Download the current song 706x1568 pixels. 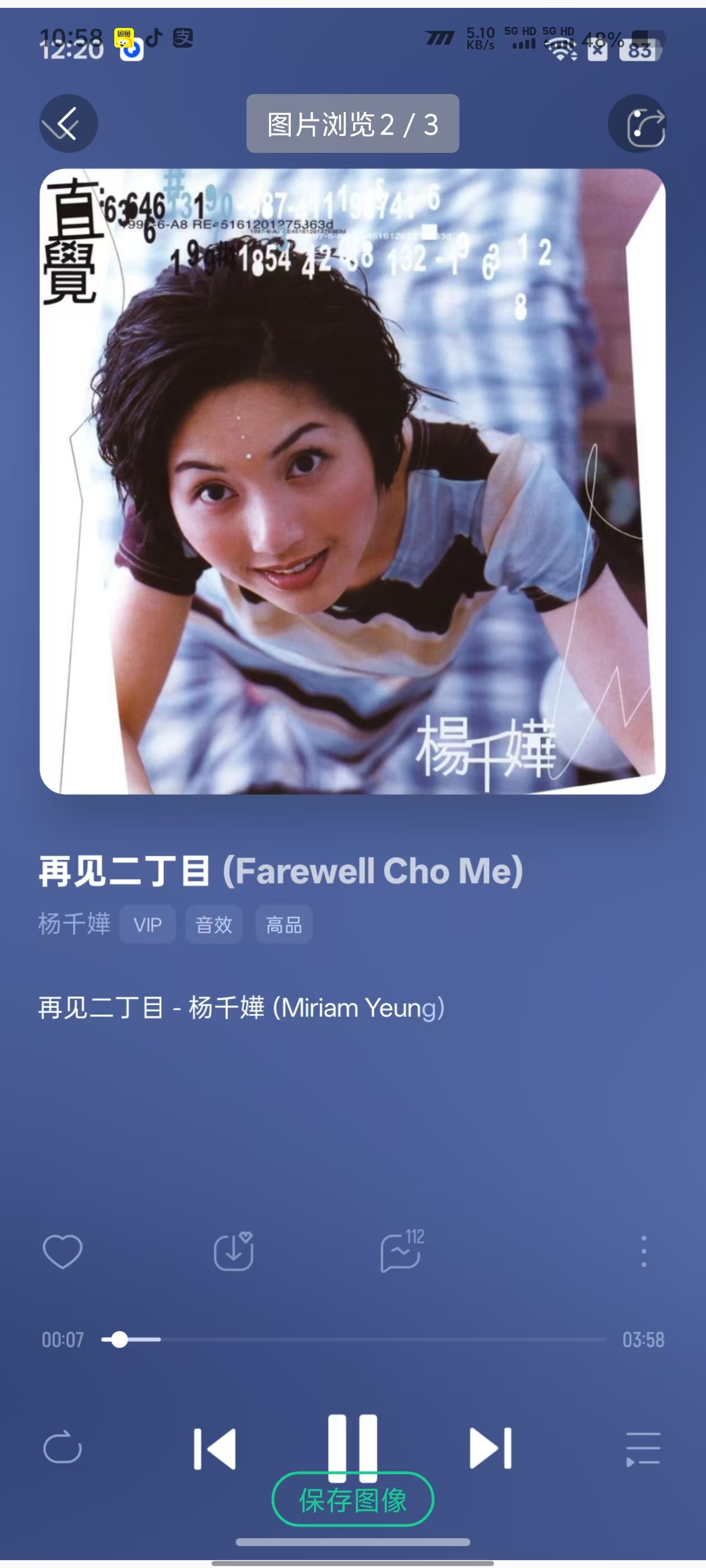(233, 1252)
